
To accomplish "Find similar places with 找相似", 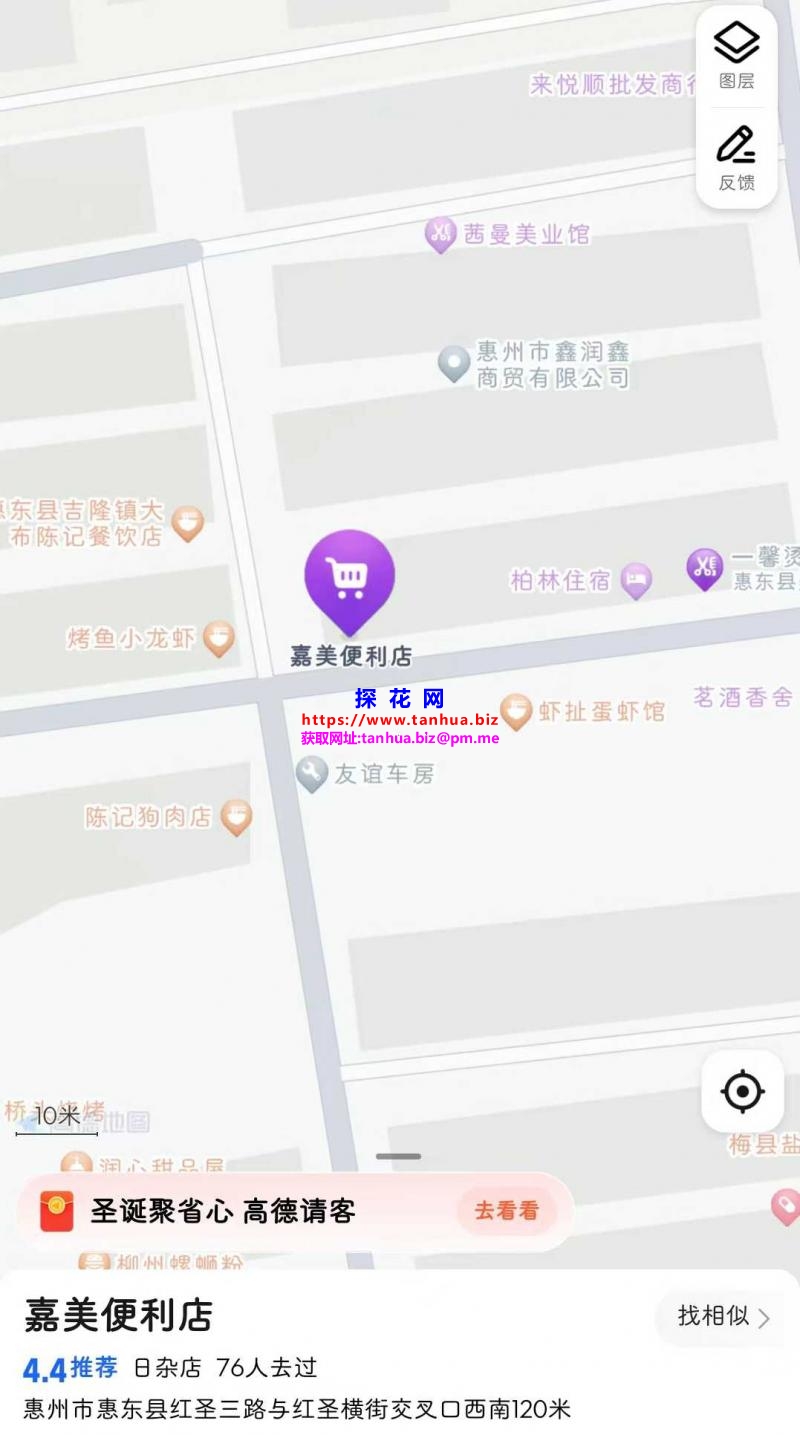I will [x=723, y=1317].
